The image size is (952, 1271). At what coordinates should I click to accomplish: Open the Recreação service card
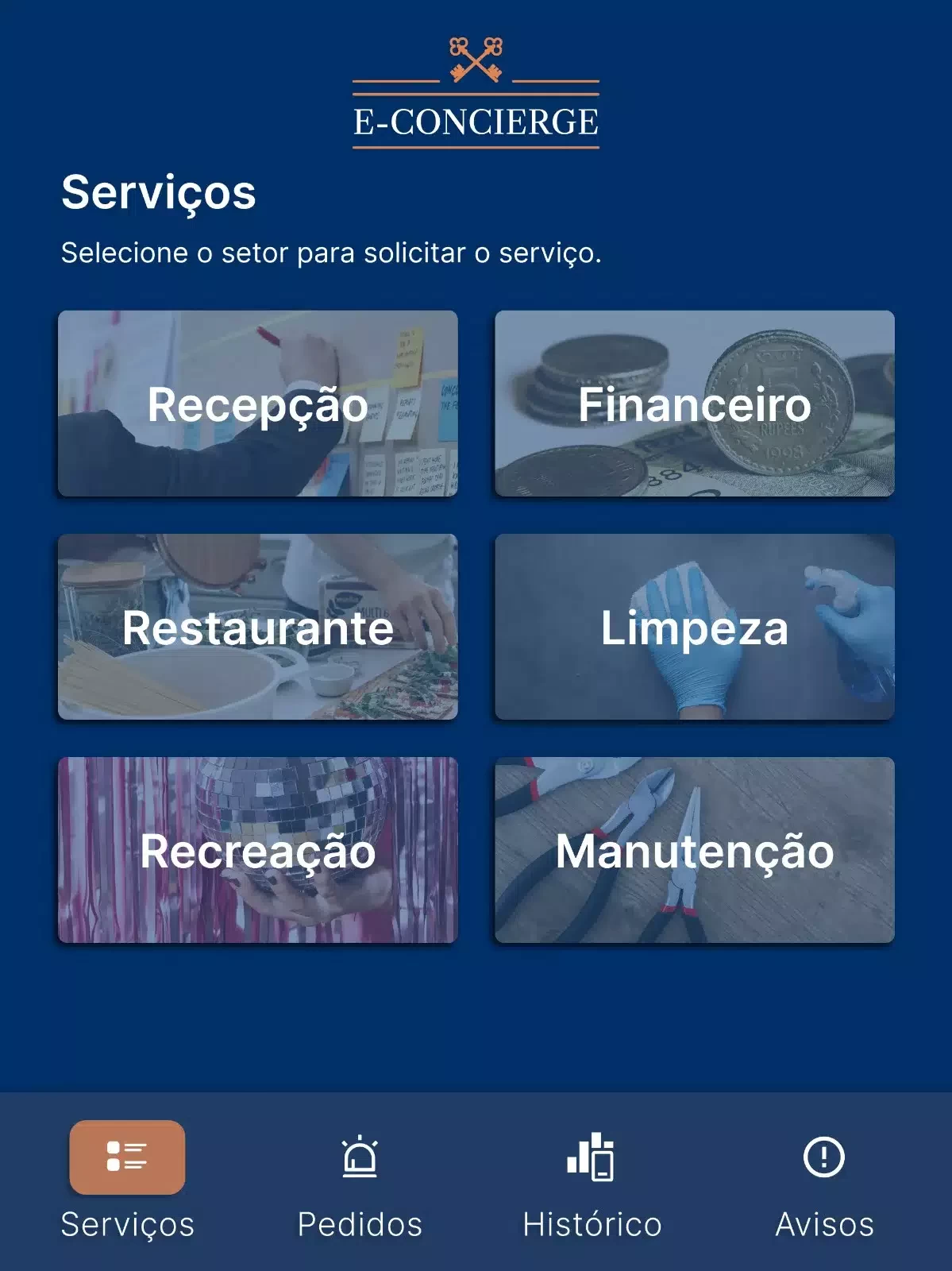pos(257,850)
